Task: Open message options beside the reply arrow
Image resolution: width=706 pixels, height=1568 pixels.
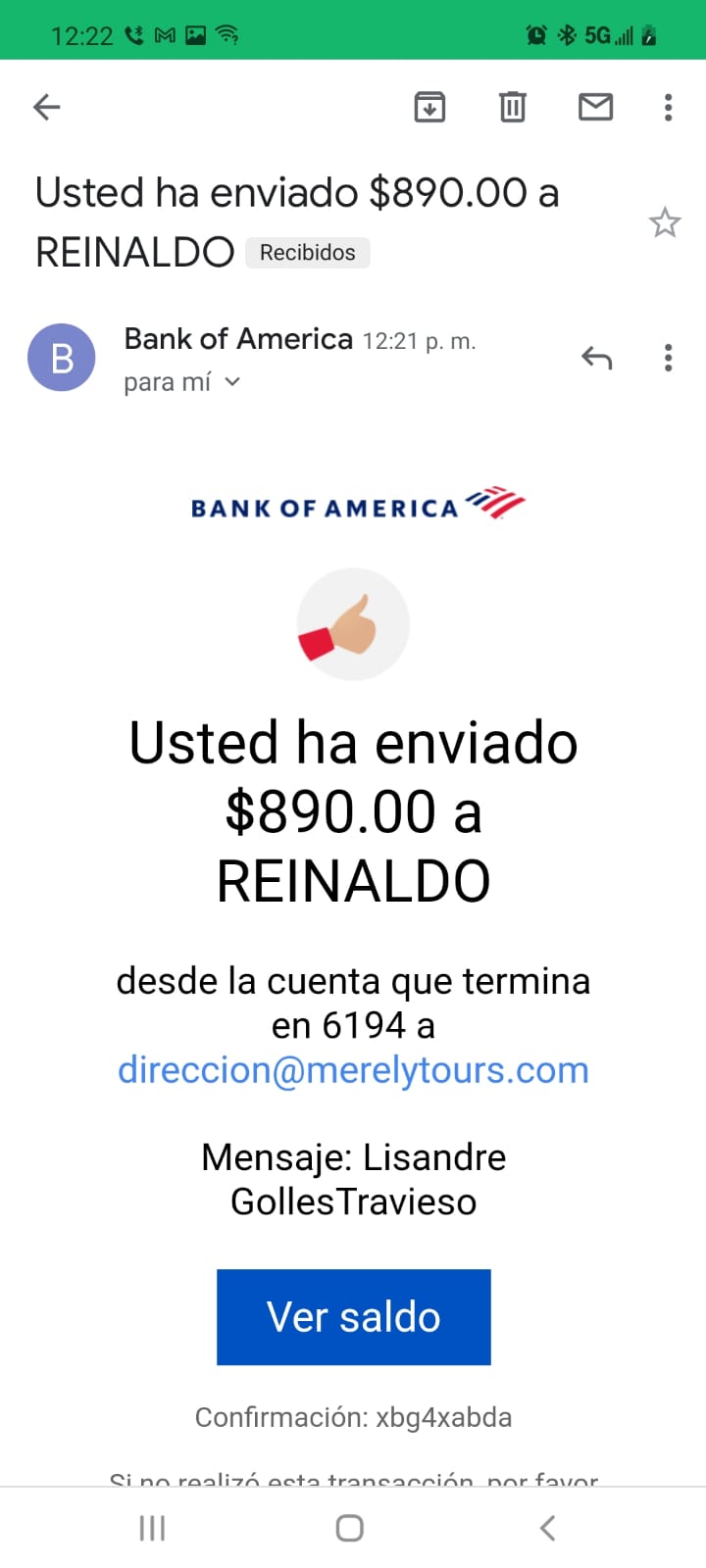Action: [669, 358]
